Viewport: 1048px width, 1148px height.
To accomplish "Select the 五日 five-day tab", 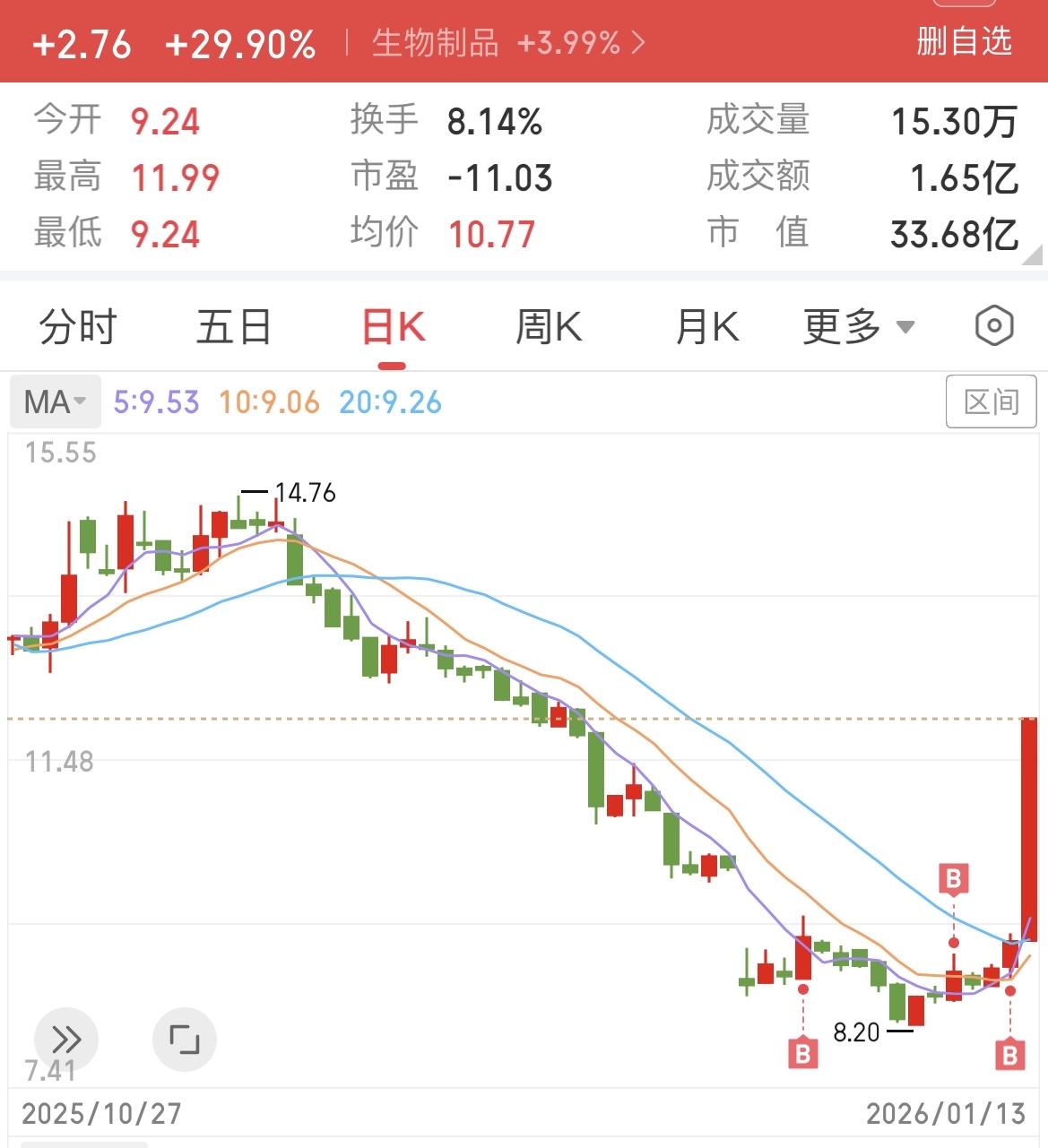I will (x=234, y=327).
